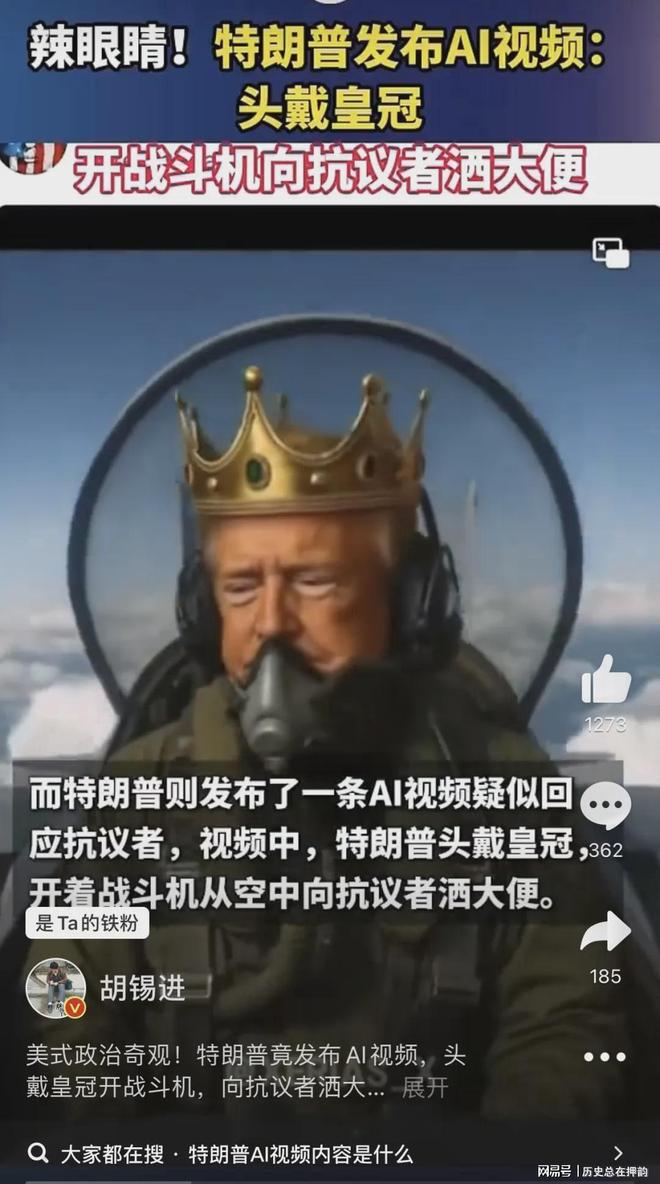The width and height of the screenshot is (660, 1184).
Task: Tap the picture-in-picture icon on the video
Action: 611,253
